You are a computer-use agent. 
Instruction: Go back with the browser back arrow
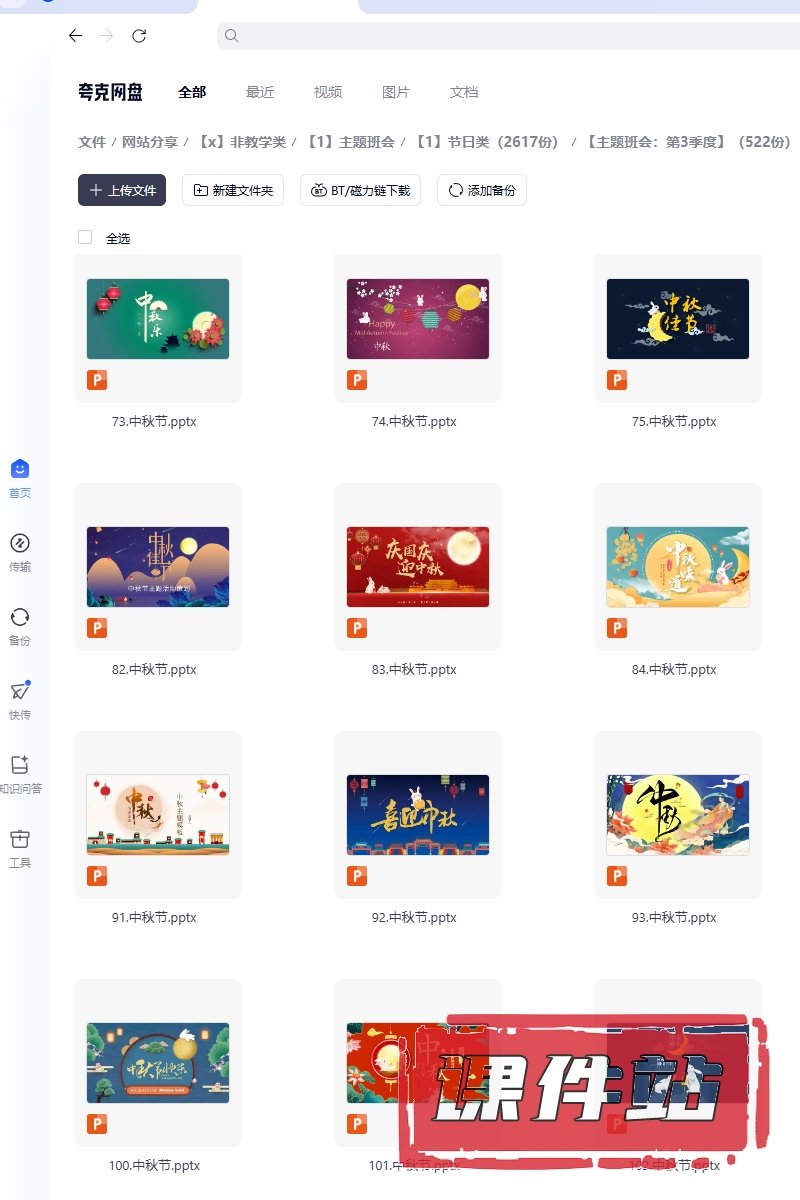[75, 36]
